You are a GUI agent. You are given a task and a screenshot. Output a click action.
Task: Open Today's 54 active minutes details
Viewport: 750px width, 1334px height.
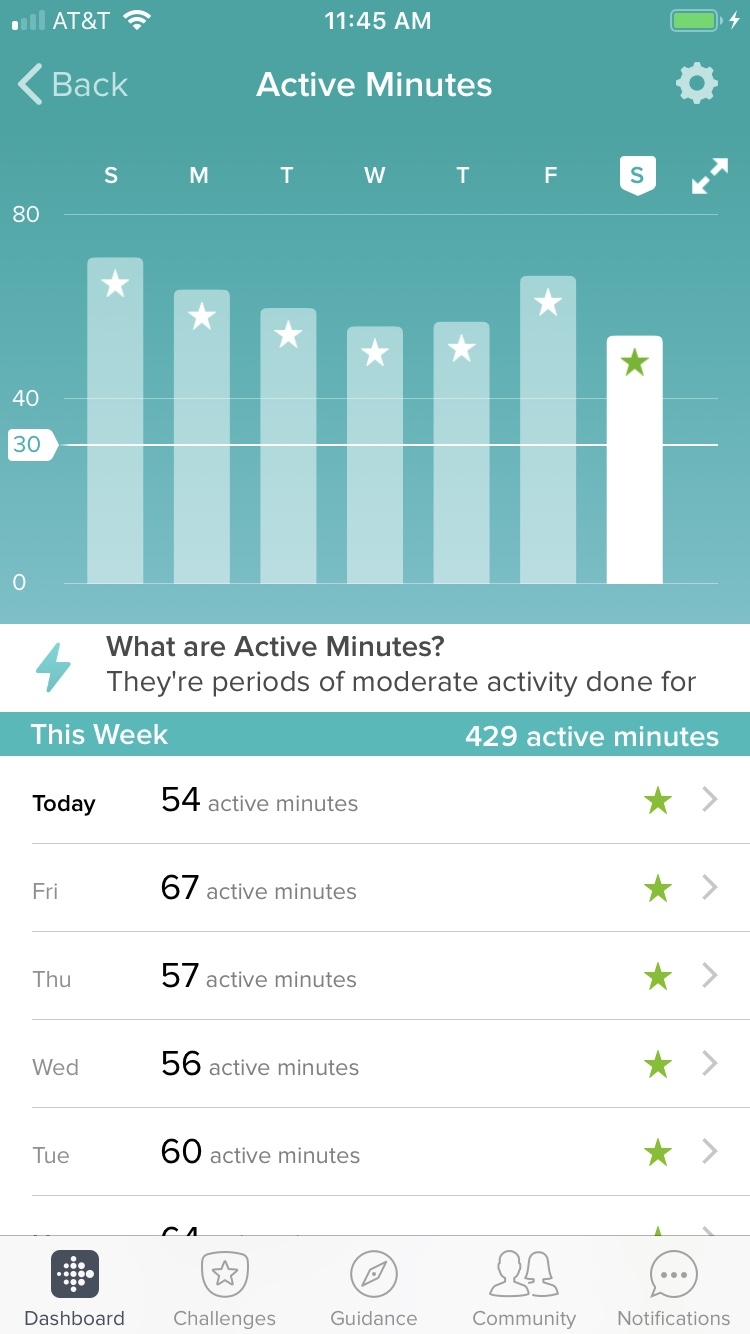[375, 800]
